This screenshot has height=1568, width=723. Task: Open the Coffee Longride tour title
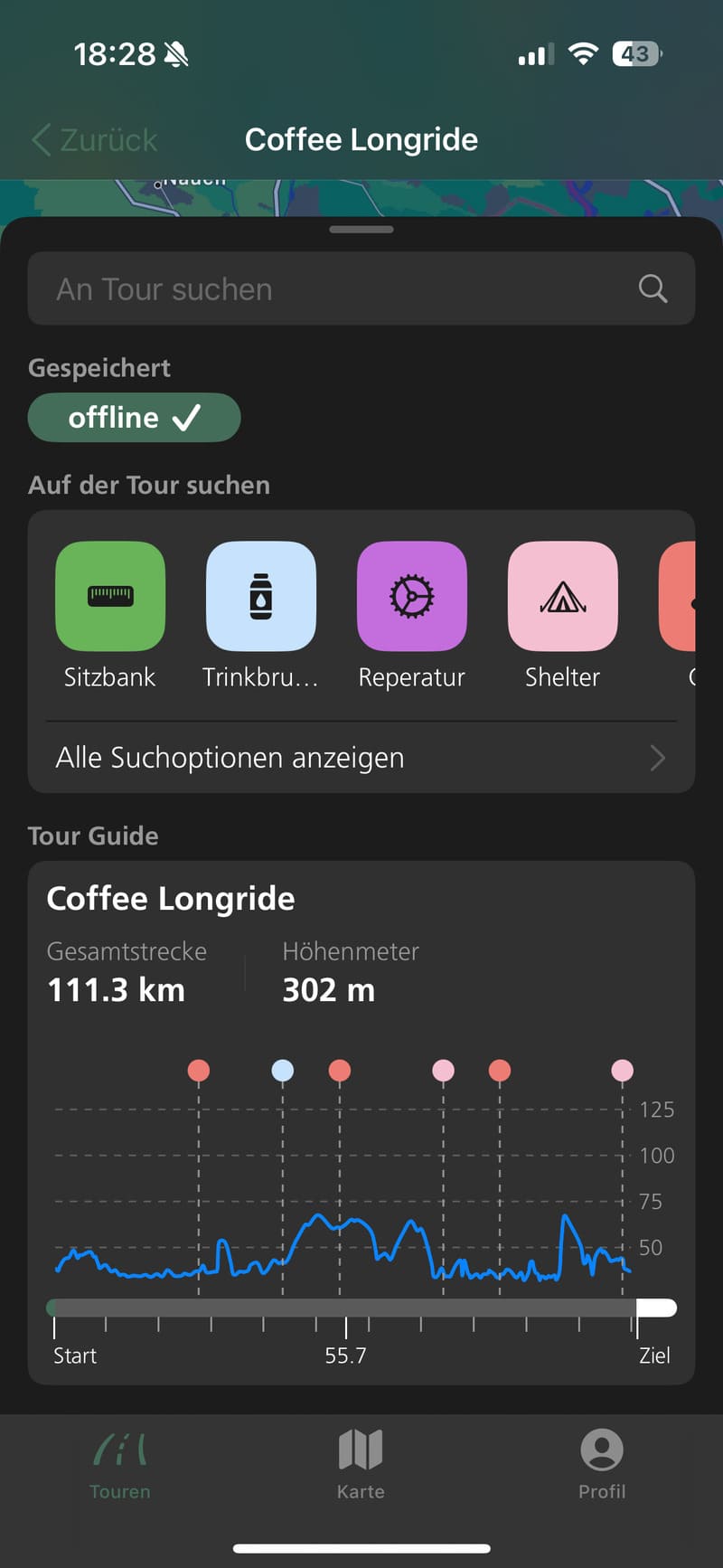pos(171,898)
